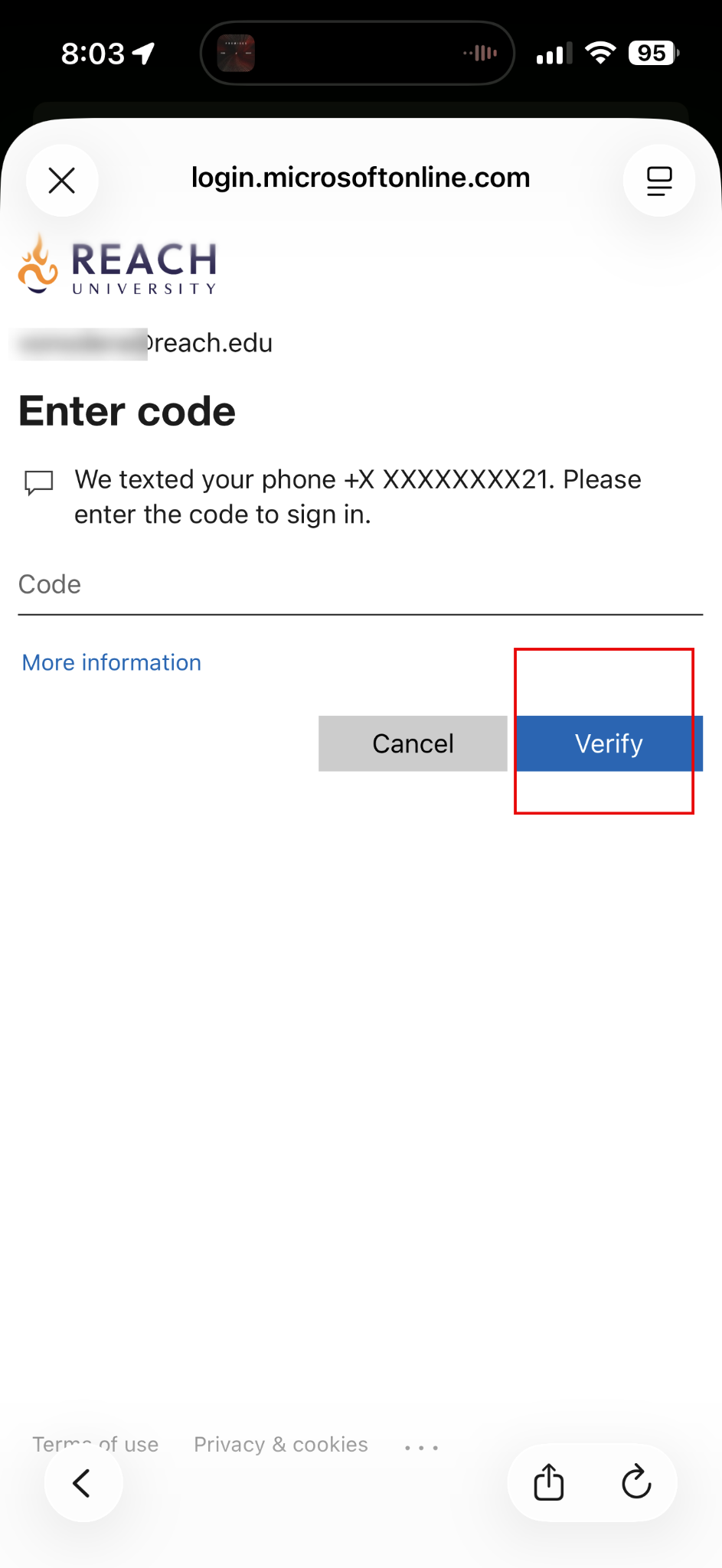Expand the footer ellipsis options

point(421,1447)
